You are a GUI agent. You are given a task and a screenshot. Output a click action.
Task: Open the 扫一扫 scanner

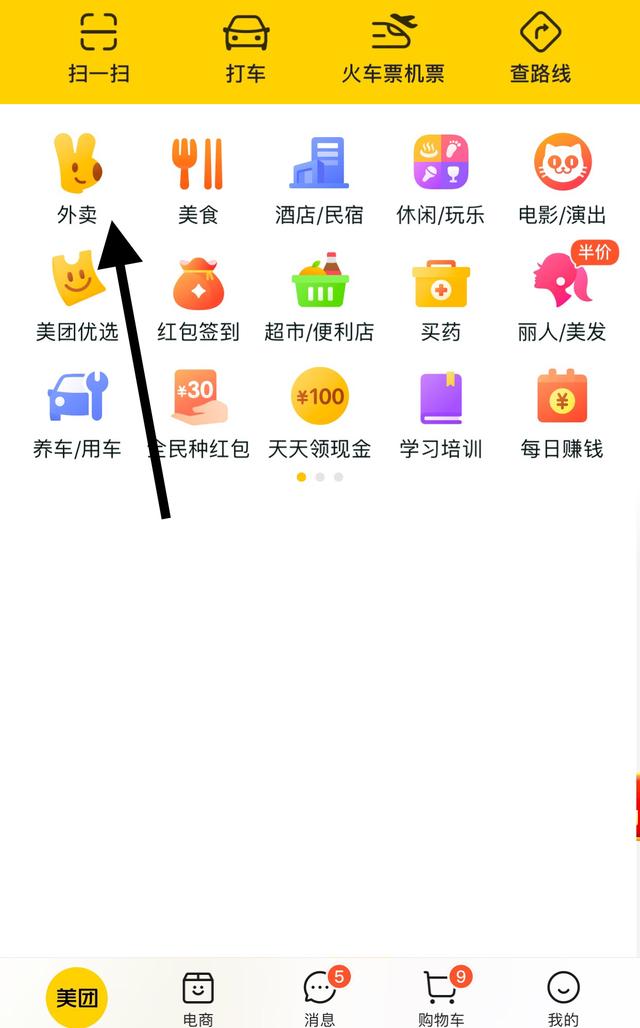(98, 48)
